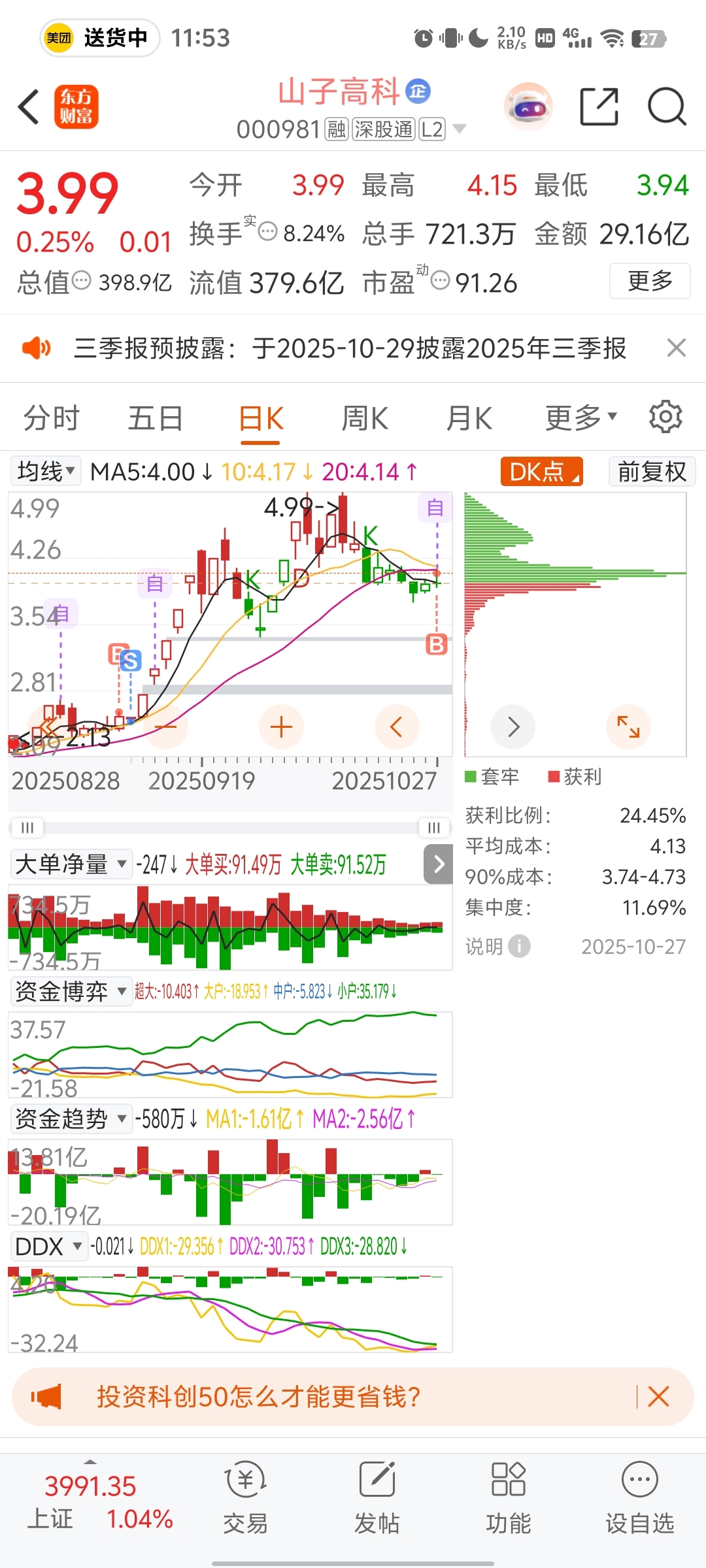Open the robot assistant avatar
This screenshot has height=1568, width=706.
click(x=528, y=106)
